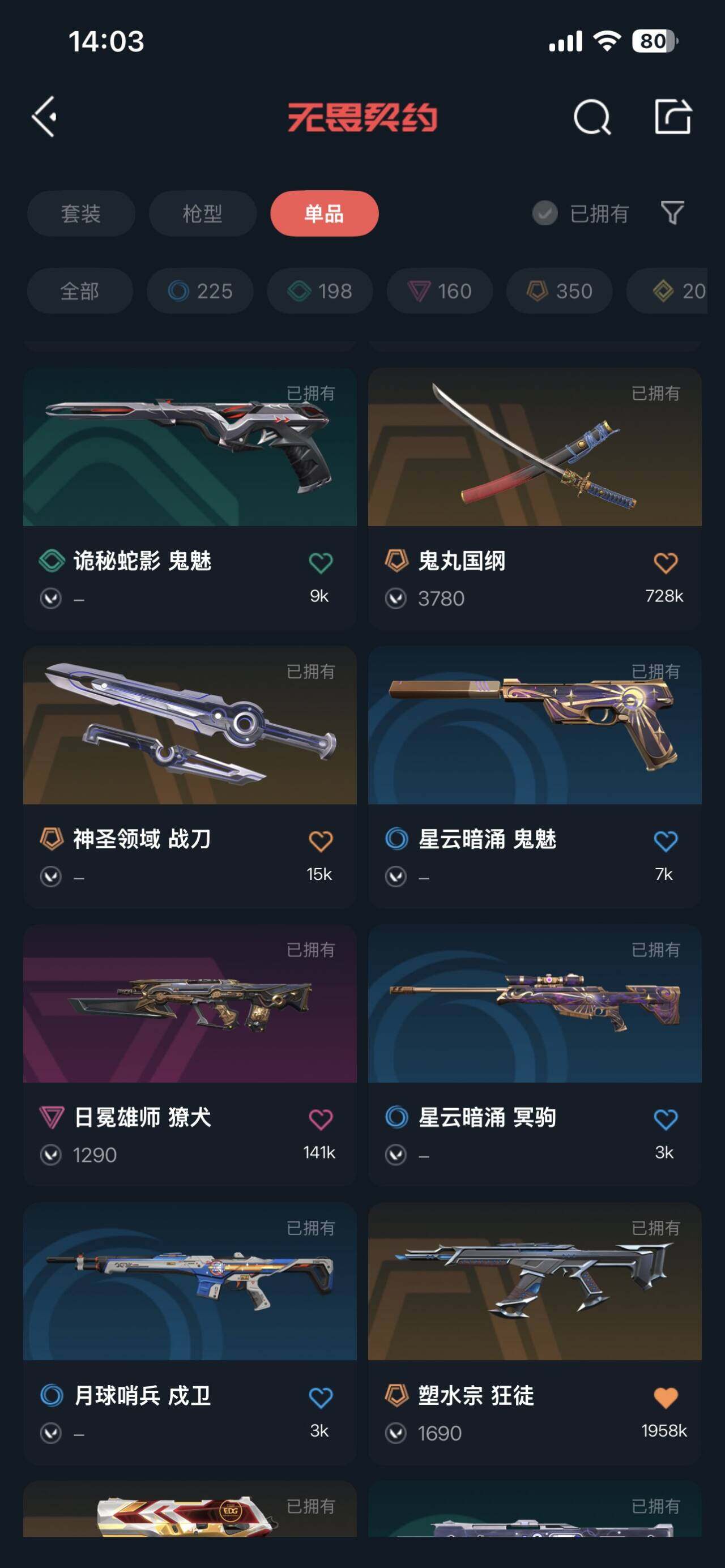The height and width of the screenshot is (1568, 725).
Task: Filter by the 225 tier chip
Action: [x=201, y=291]
